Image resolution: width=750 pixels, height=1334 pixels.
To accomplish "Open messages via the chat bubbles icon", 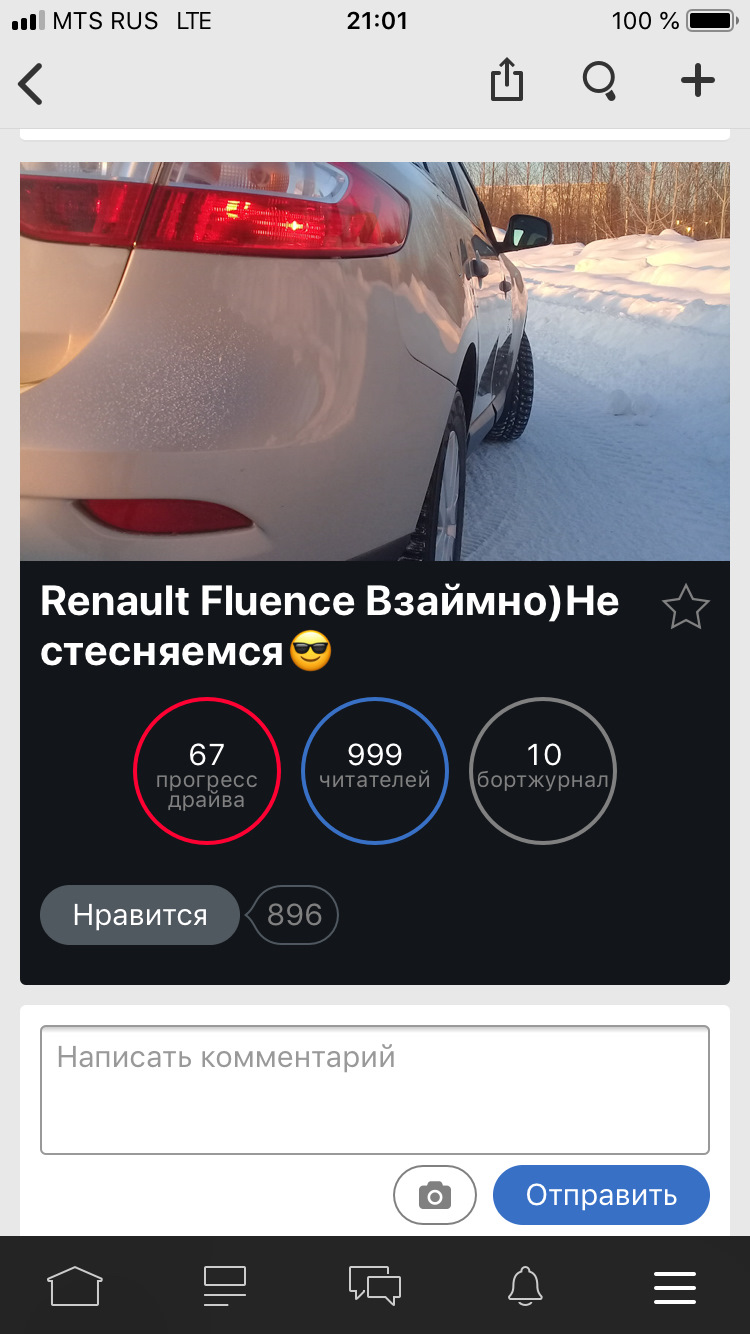I will [x=375, y=1287].
